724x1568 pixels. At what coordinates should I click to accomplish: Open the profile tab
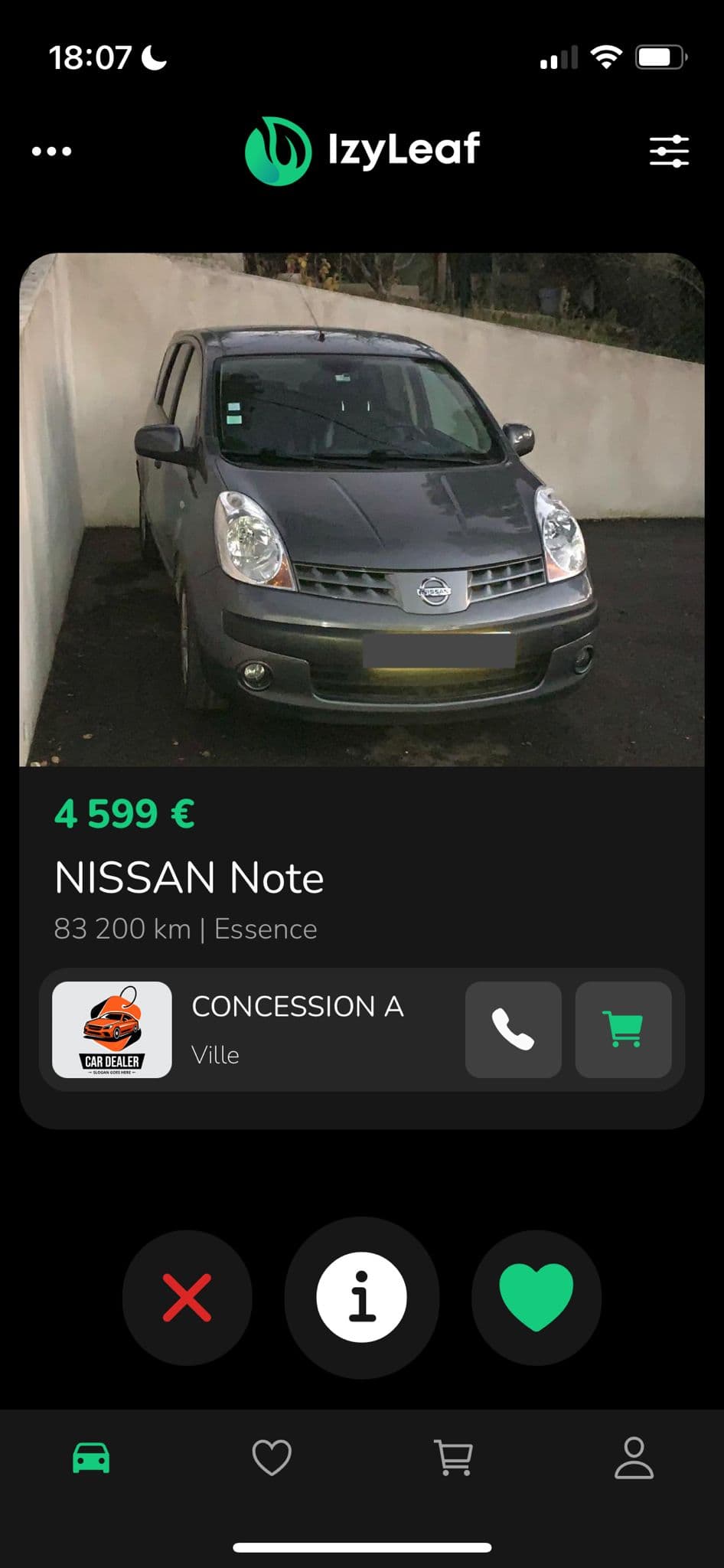tap(634, 1457)
